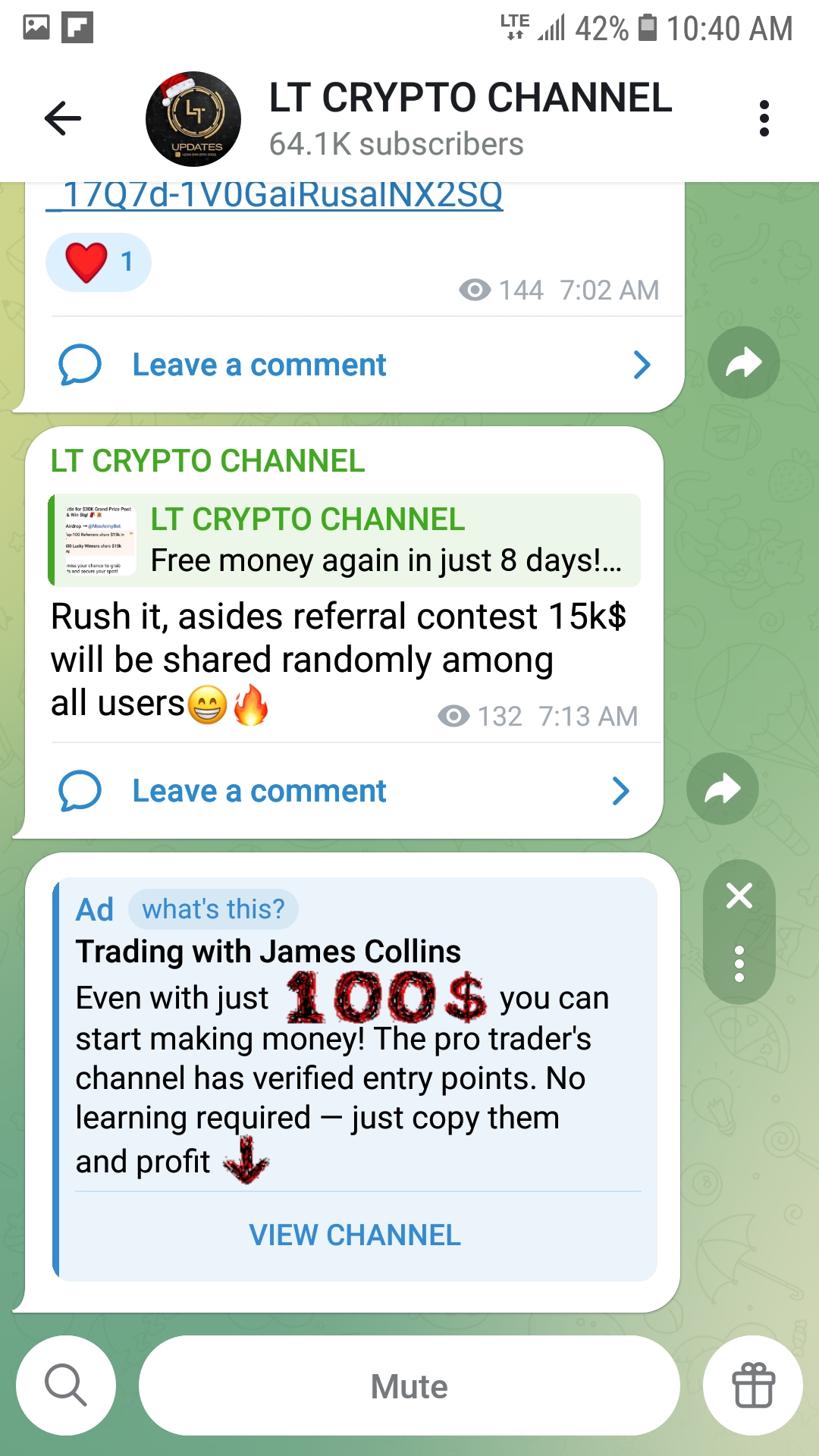Leave a comment on the 7:02 AM post
819x1456 pixels.
click(x=349, y=366)
